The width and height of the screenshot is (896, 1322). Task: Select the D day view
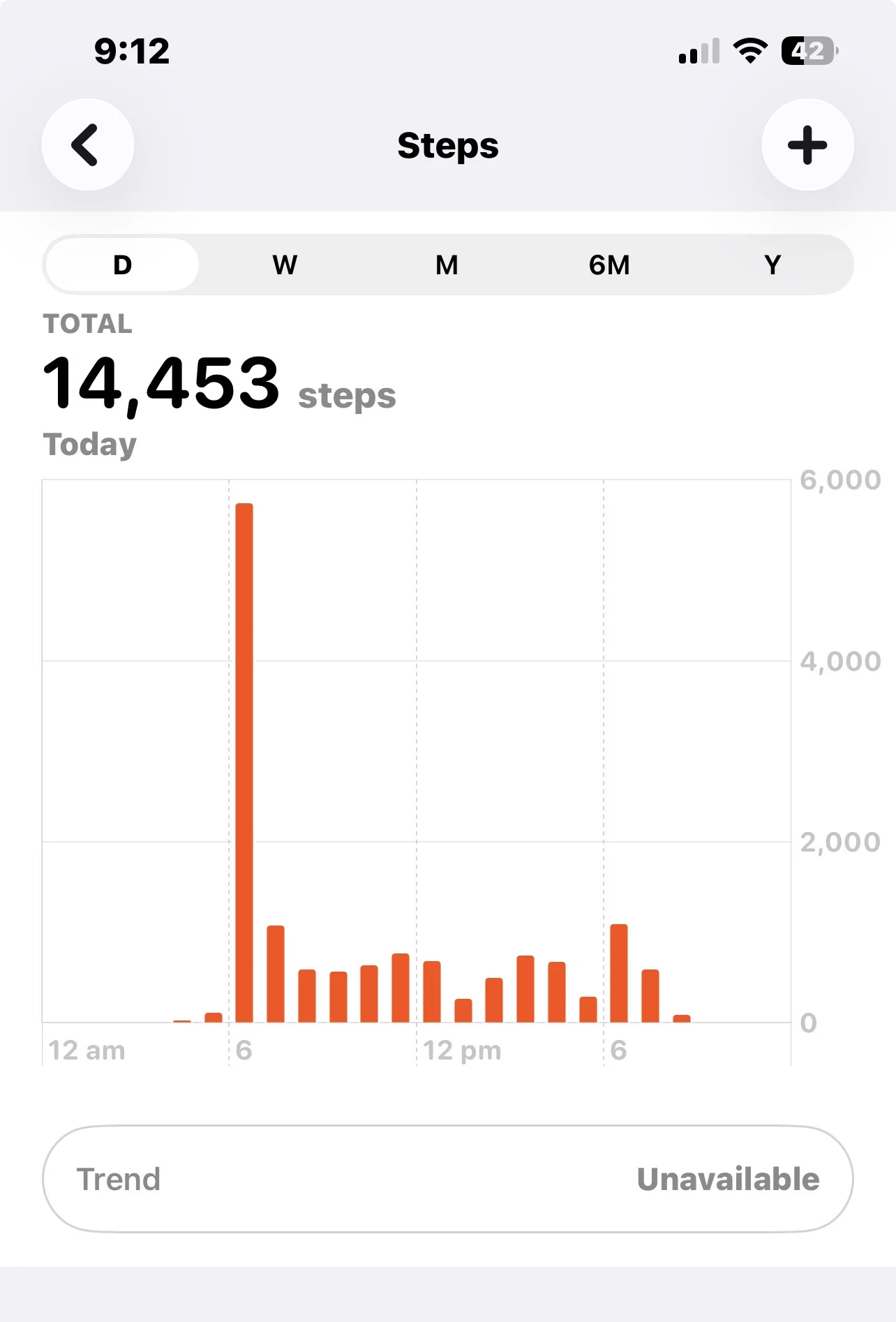click(x=122, y=265)
